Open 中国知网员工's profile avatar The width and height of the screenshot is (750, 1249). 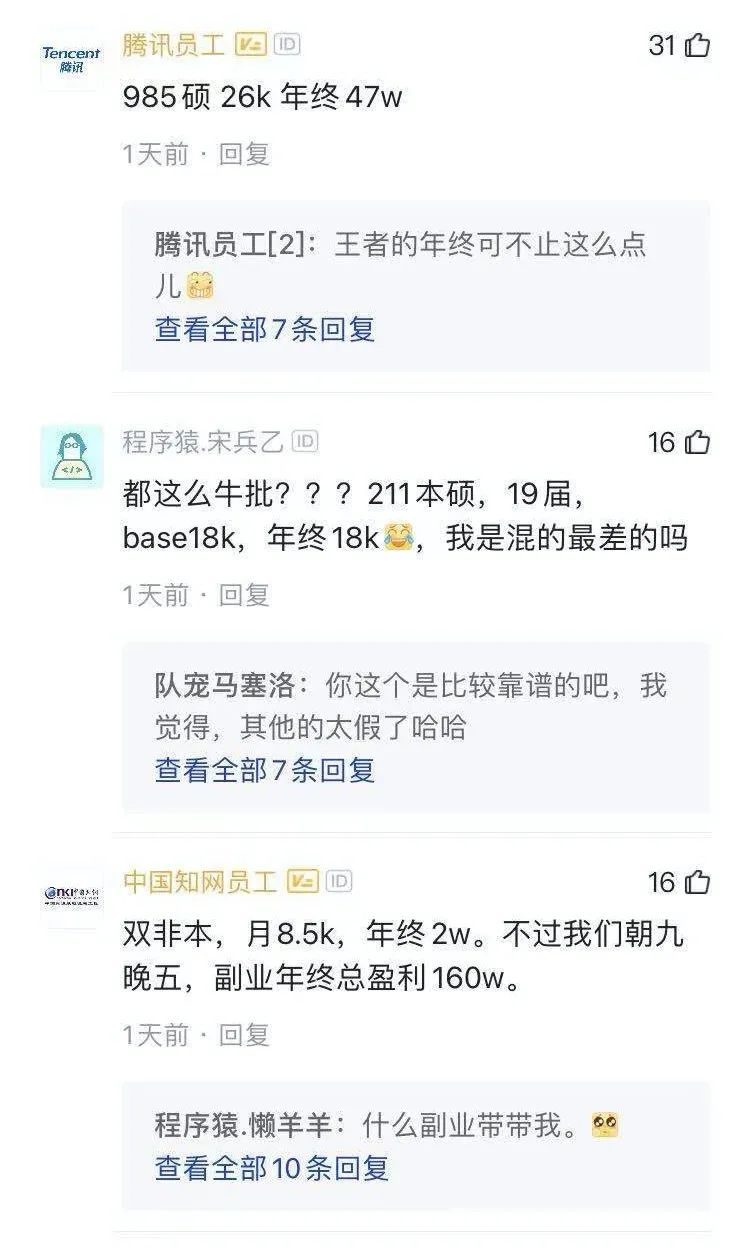tap(71, 893)
